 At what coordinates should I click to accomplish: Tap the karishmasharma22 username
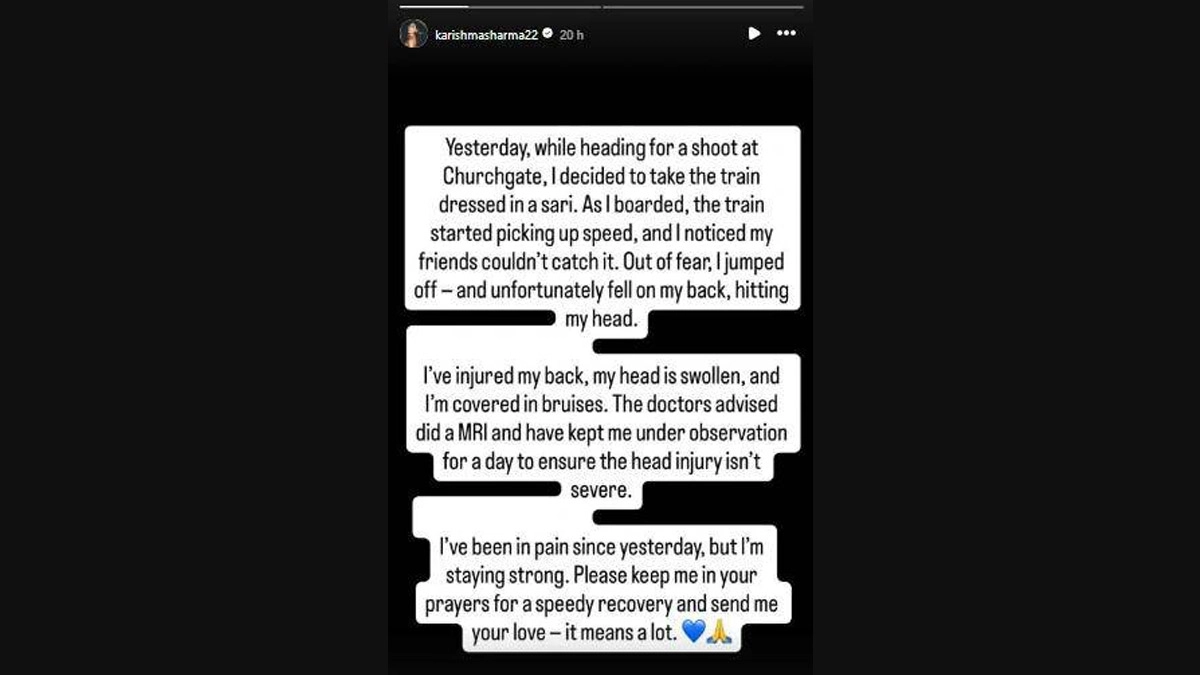486,34
